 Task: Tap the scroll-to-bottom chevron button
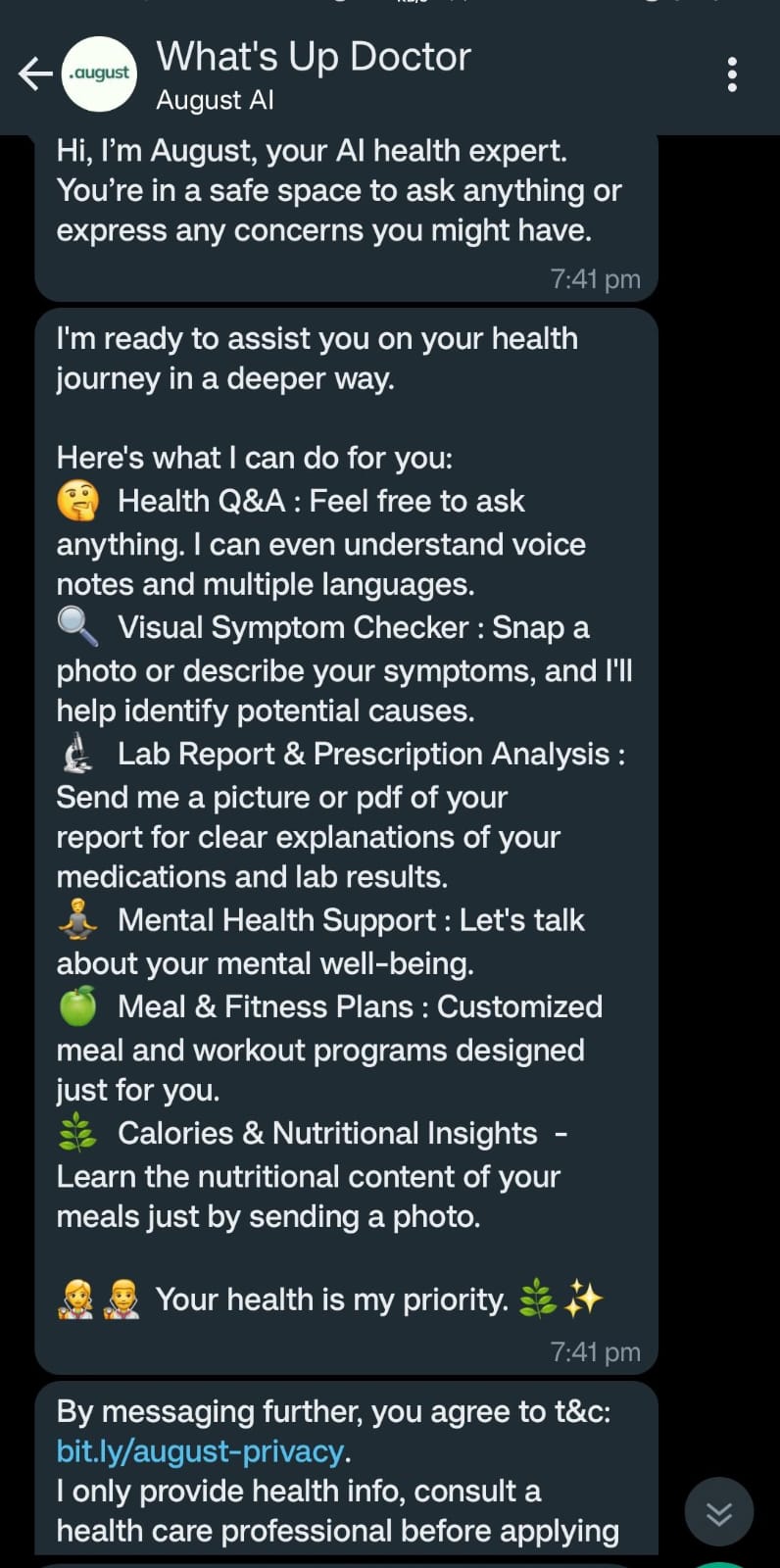[x=719, y=1511]
